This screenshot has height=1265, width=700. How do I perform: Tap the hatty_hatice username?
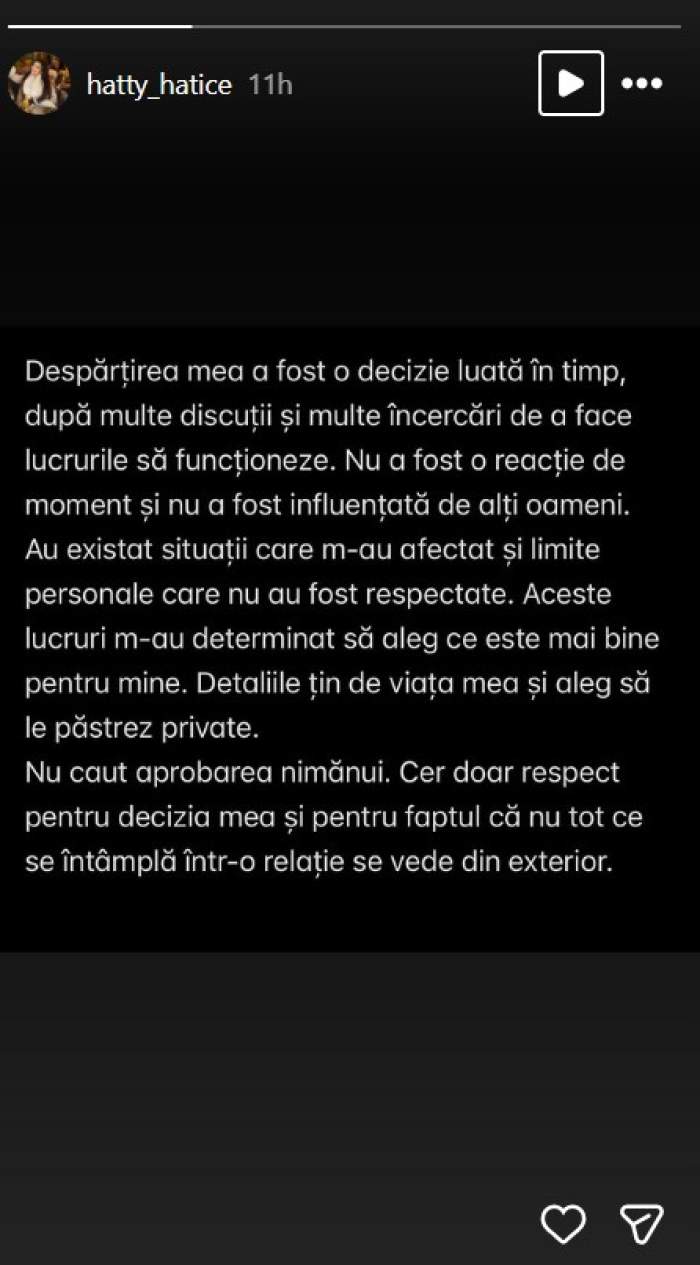click(159, 85)
